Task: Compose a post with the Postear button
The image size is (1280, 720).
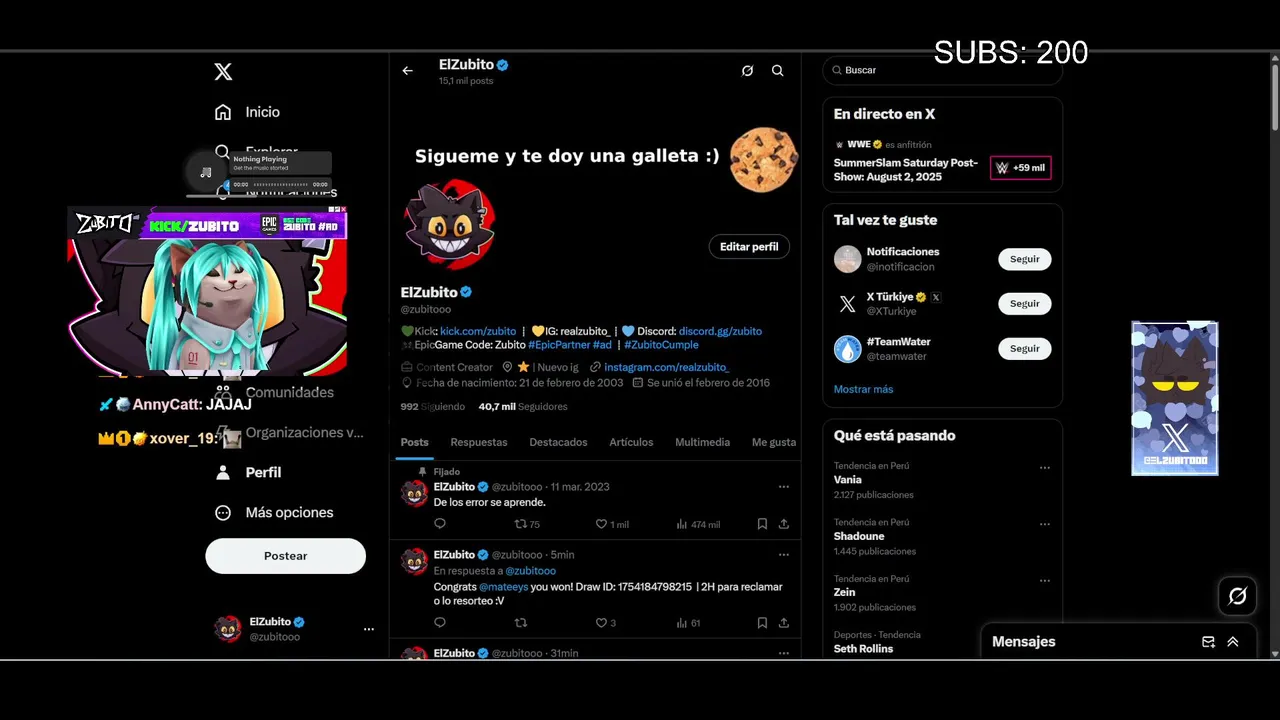Action: tap(285, 556)
